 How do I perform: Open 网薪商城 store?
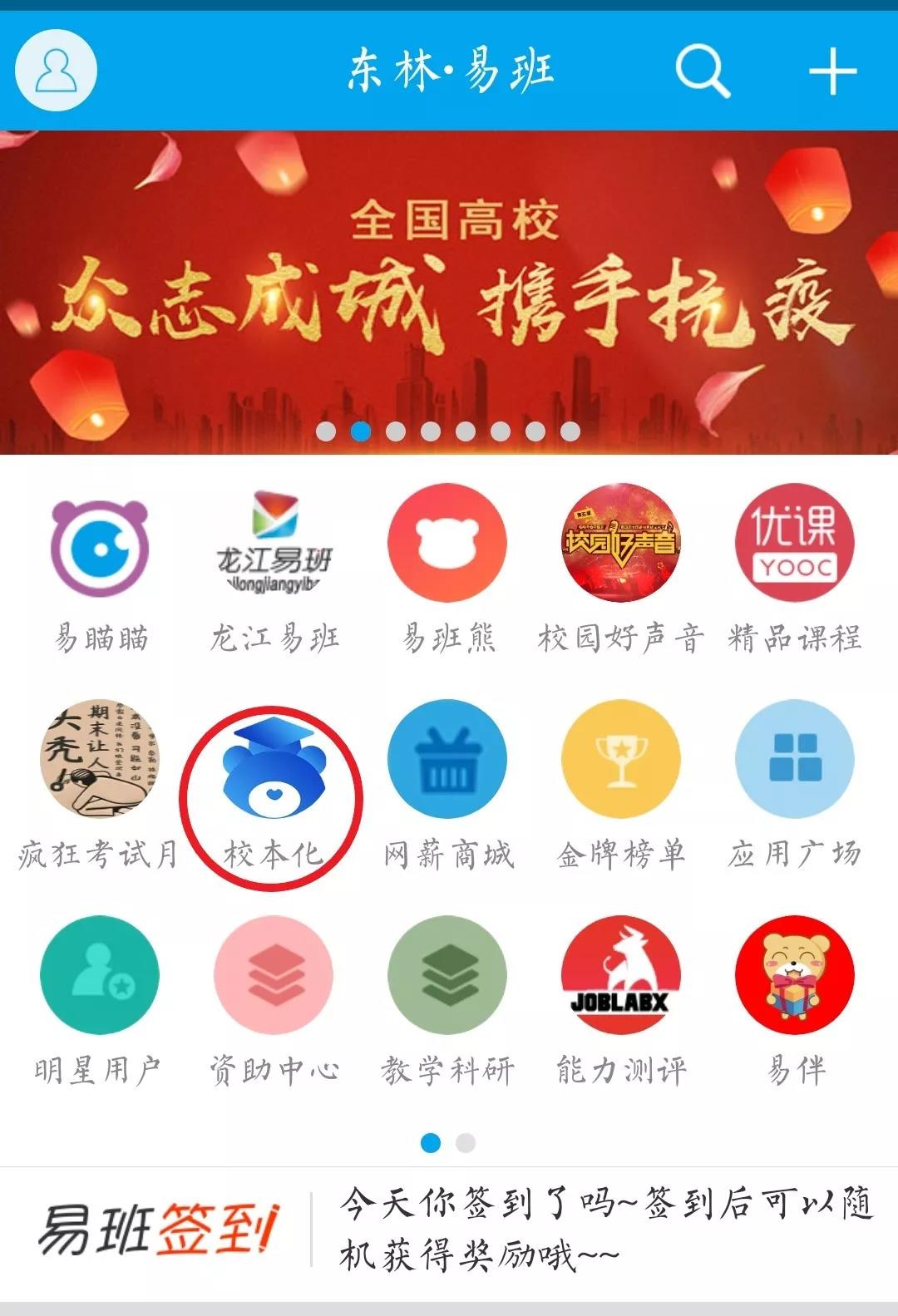coord(447,758)
